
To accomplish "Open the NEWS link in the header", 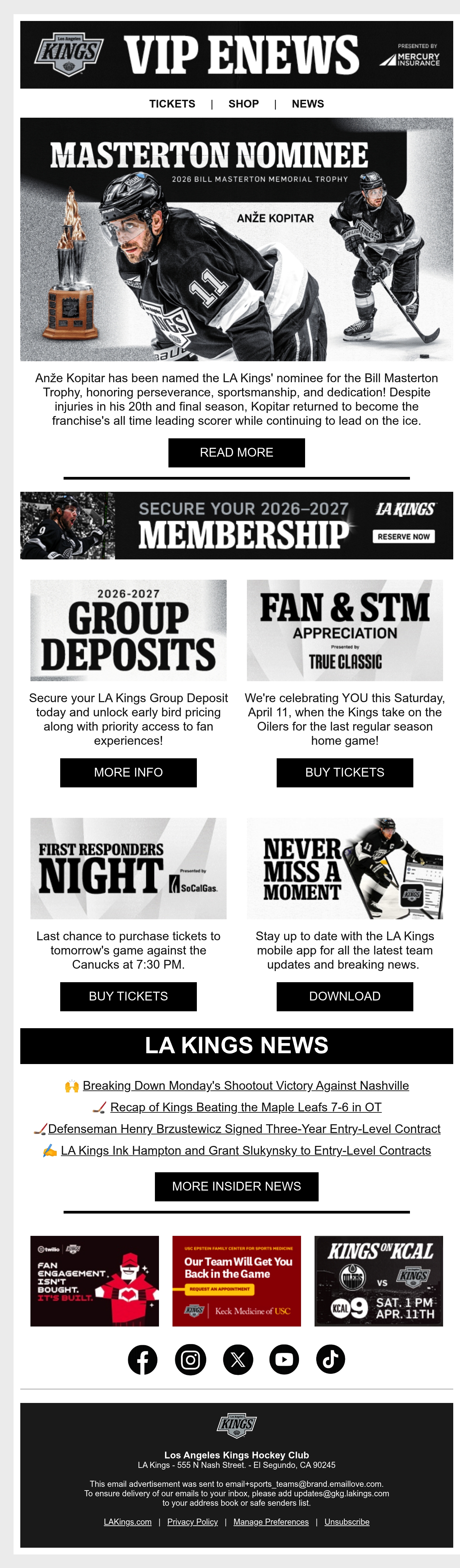I will coord(308,104).
